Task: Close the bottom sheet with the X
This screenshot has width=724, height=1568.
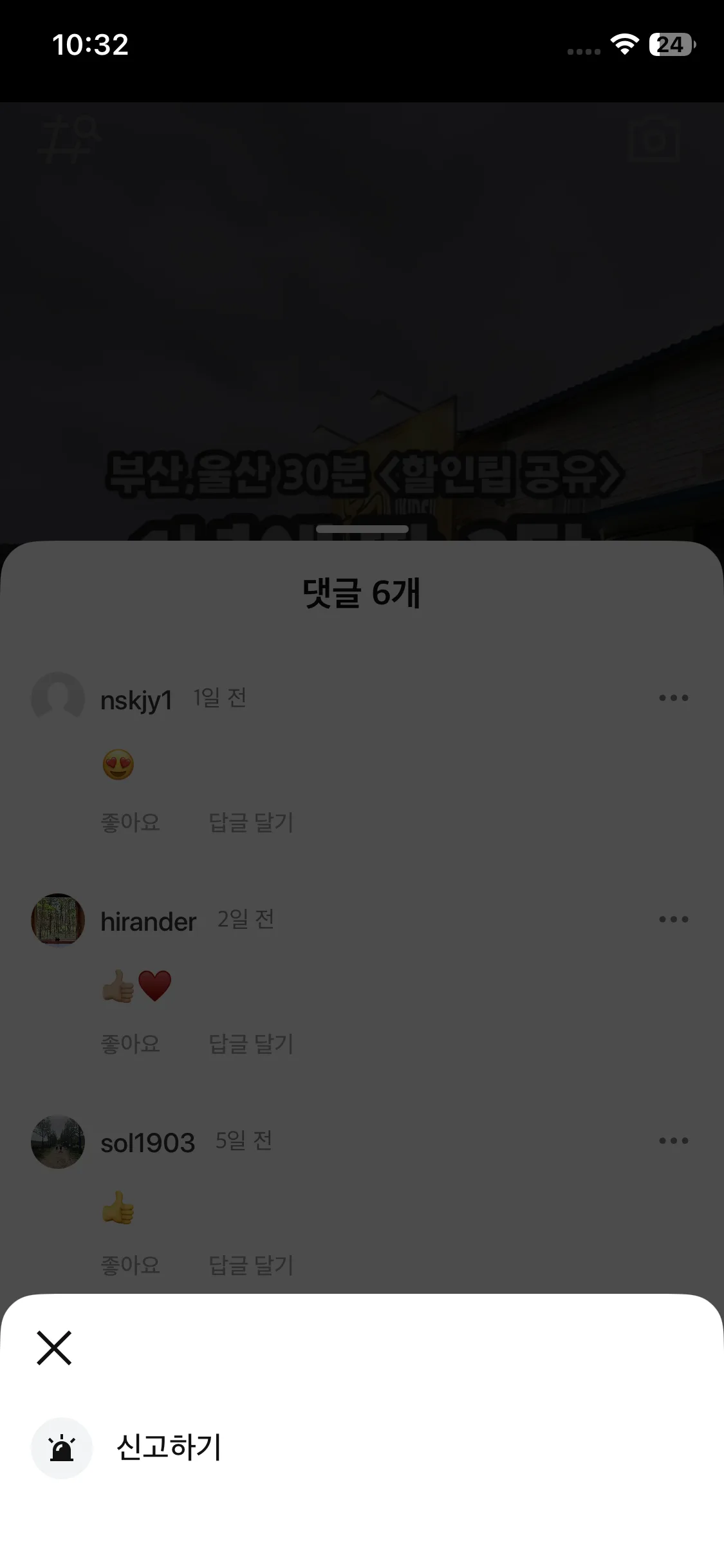Action: coord(54,1348)
